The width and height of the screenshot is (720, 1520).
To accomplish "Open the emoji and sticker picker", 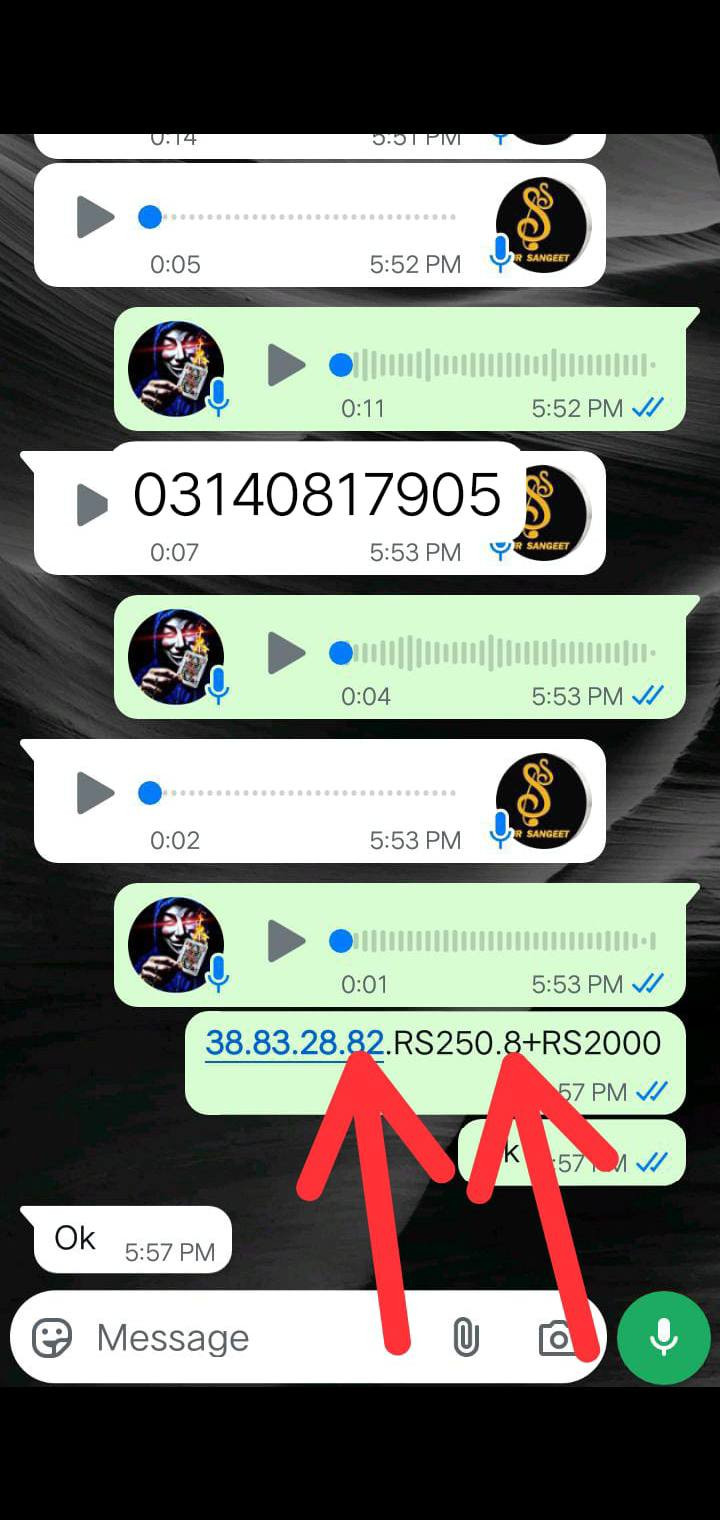I will click(52, 1337).
